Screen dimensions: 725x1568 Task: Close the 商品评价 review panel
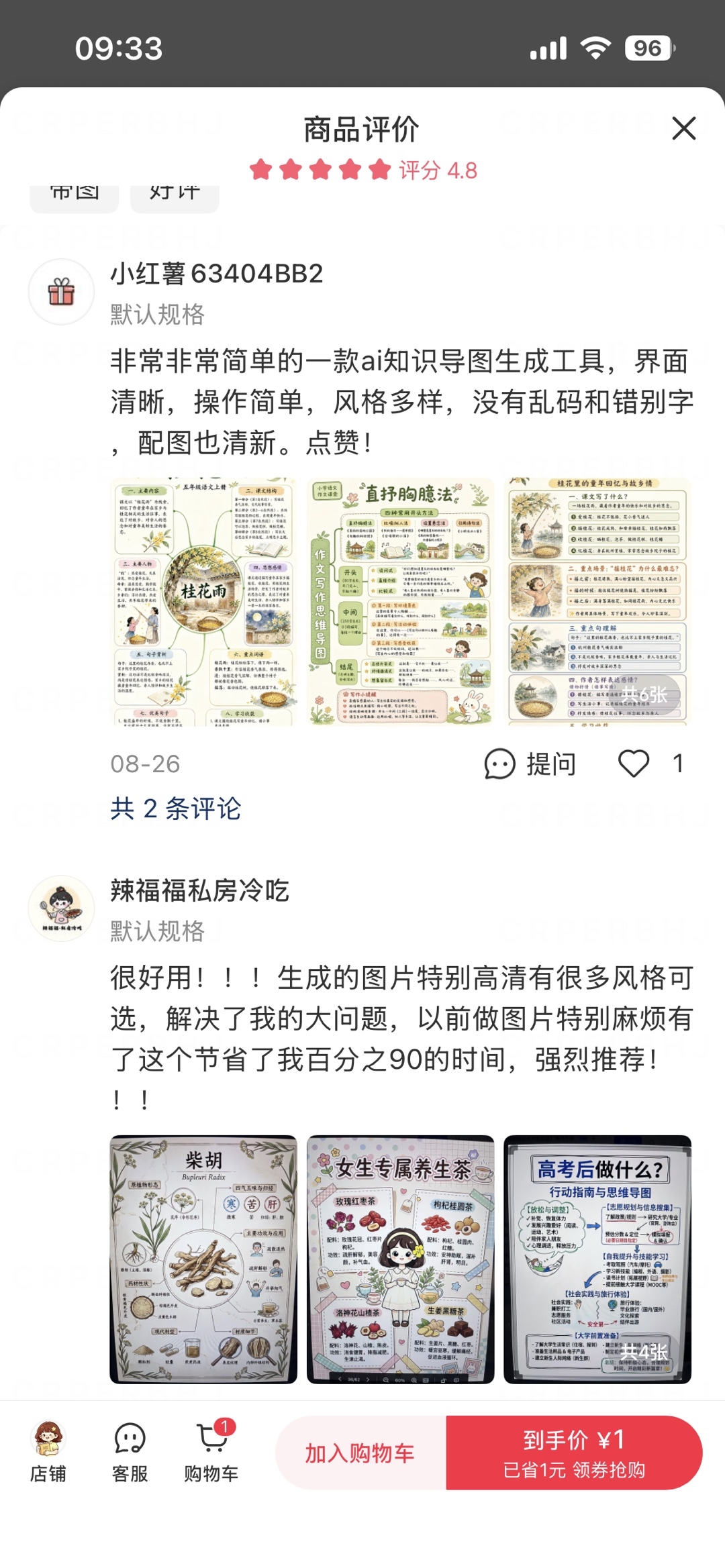pos(683,128)
